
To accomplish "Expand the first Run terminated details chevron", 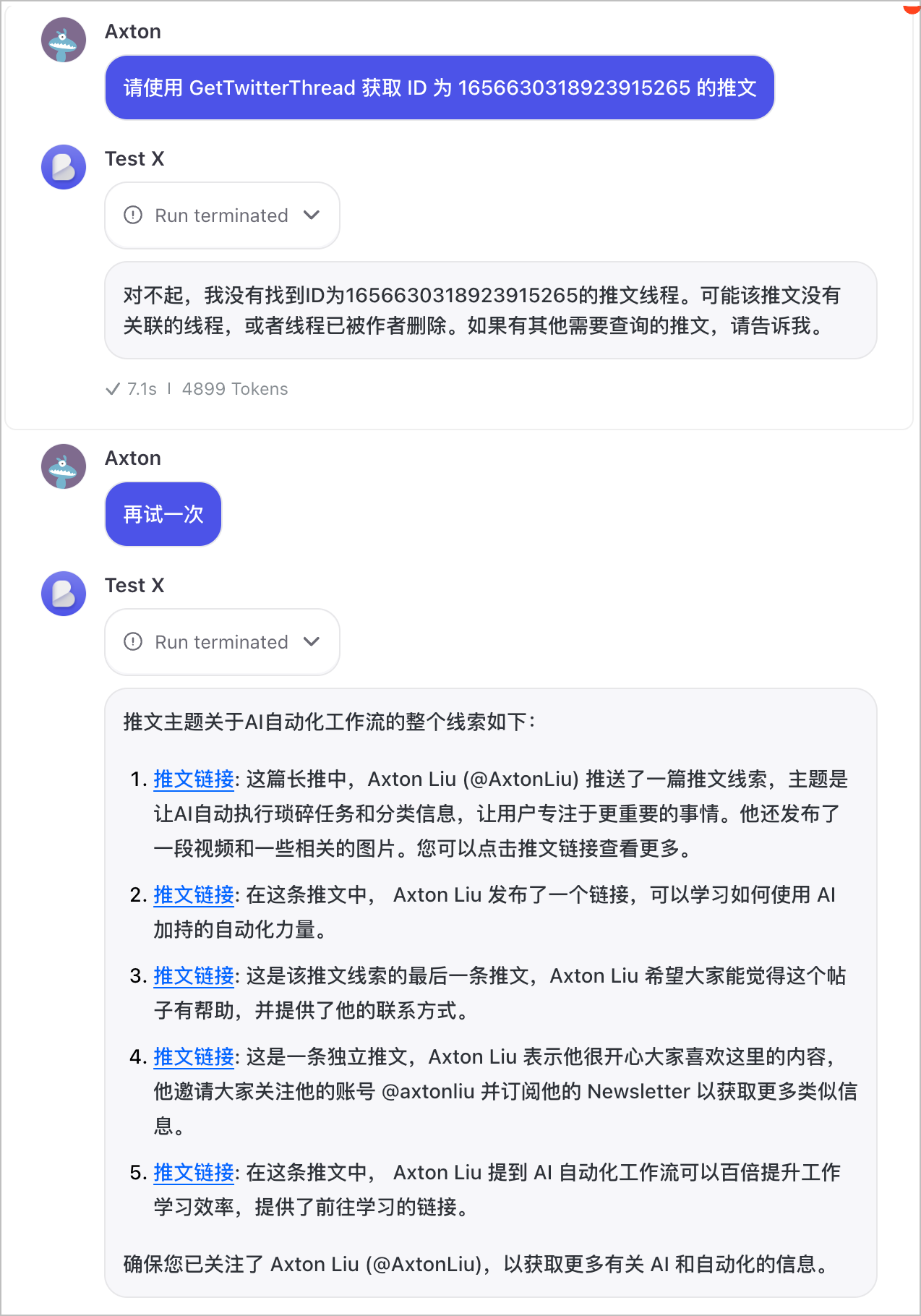I will click(x=312, y=215).
